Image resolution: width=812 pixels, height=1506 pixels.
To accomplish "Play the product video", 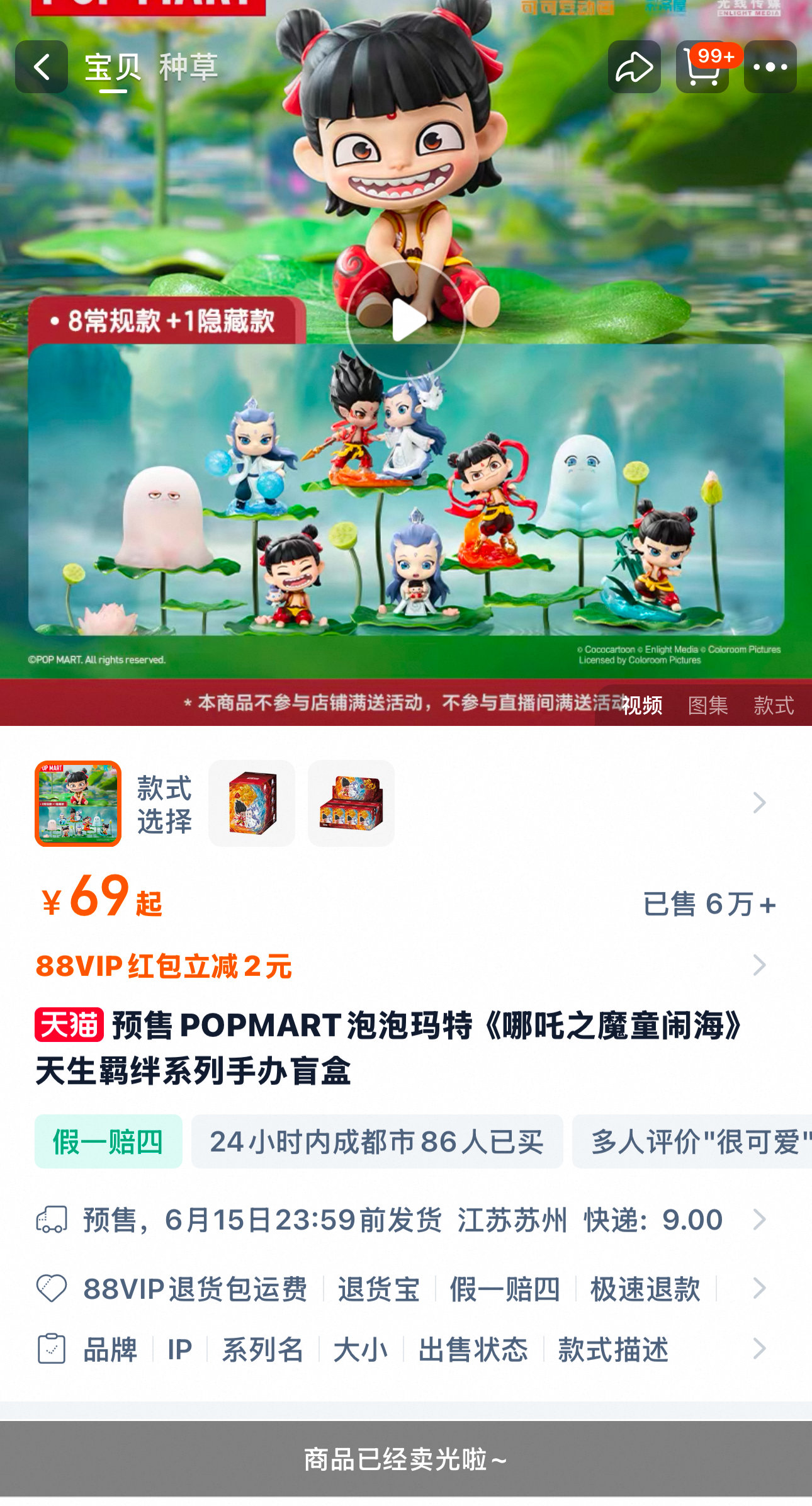I will 406,320.
